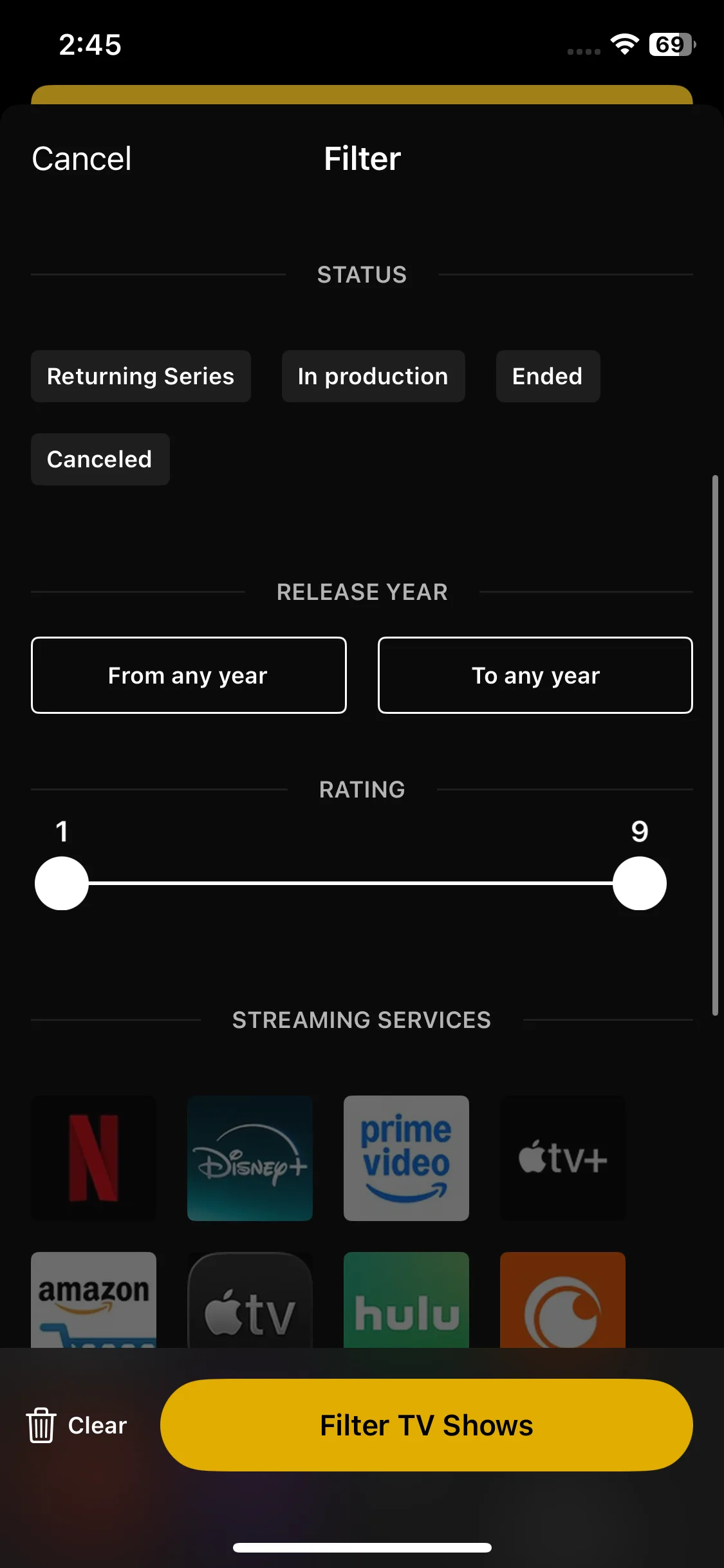The height and width of the screenshot is (1568, 724).
Task: Choose the Apple TV app tile
Action: (x=250, y=1300)
